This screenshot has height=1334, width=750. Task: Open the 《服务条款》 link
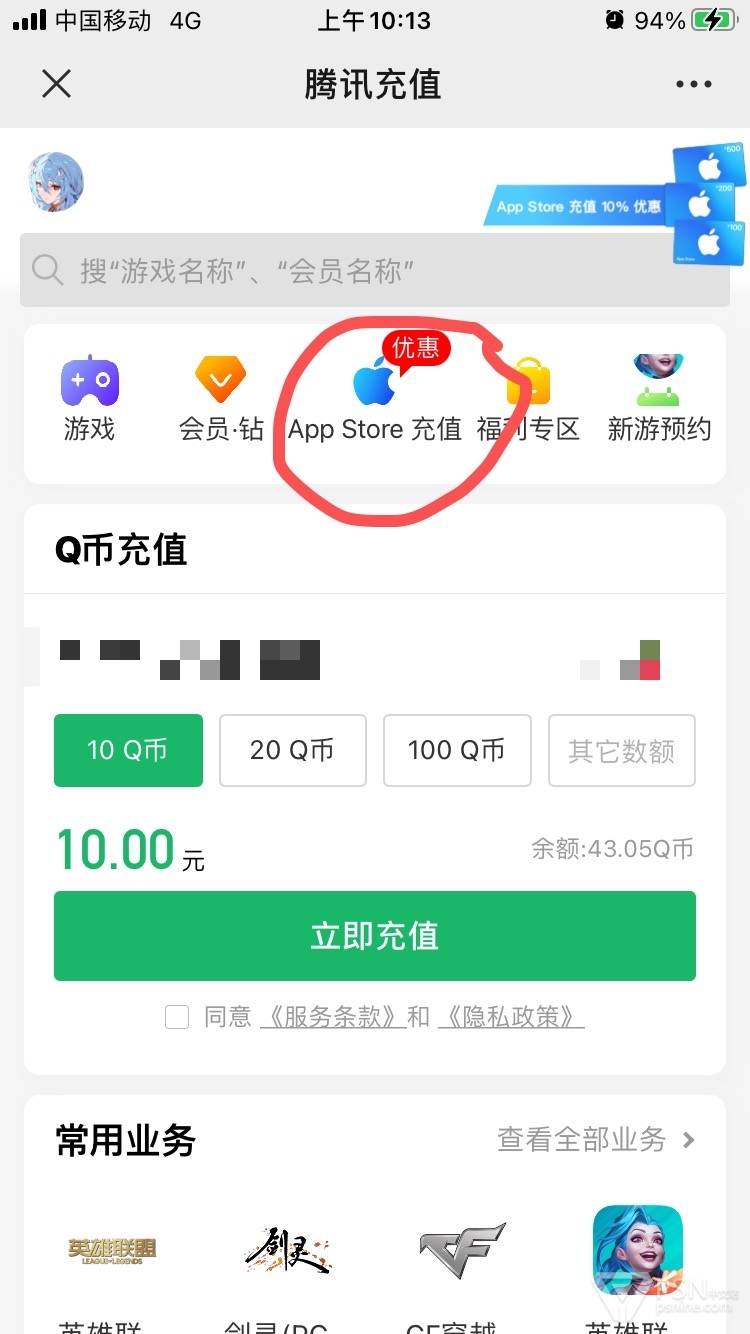(x=332, y=1017)
